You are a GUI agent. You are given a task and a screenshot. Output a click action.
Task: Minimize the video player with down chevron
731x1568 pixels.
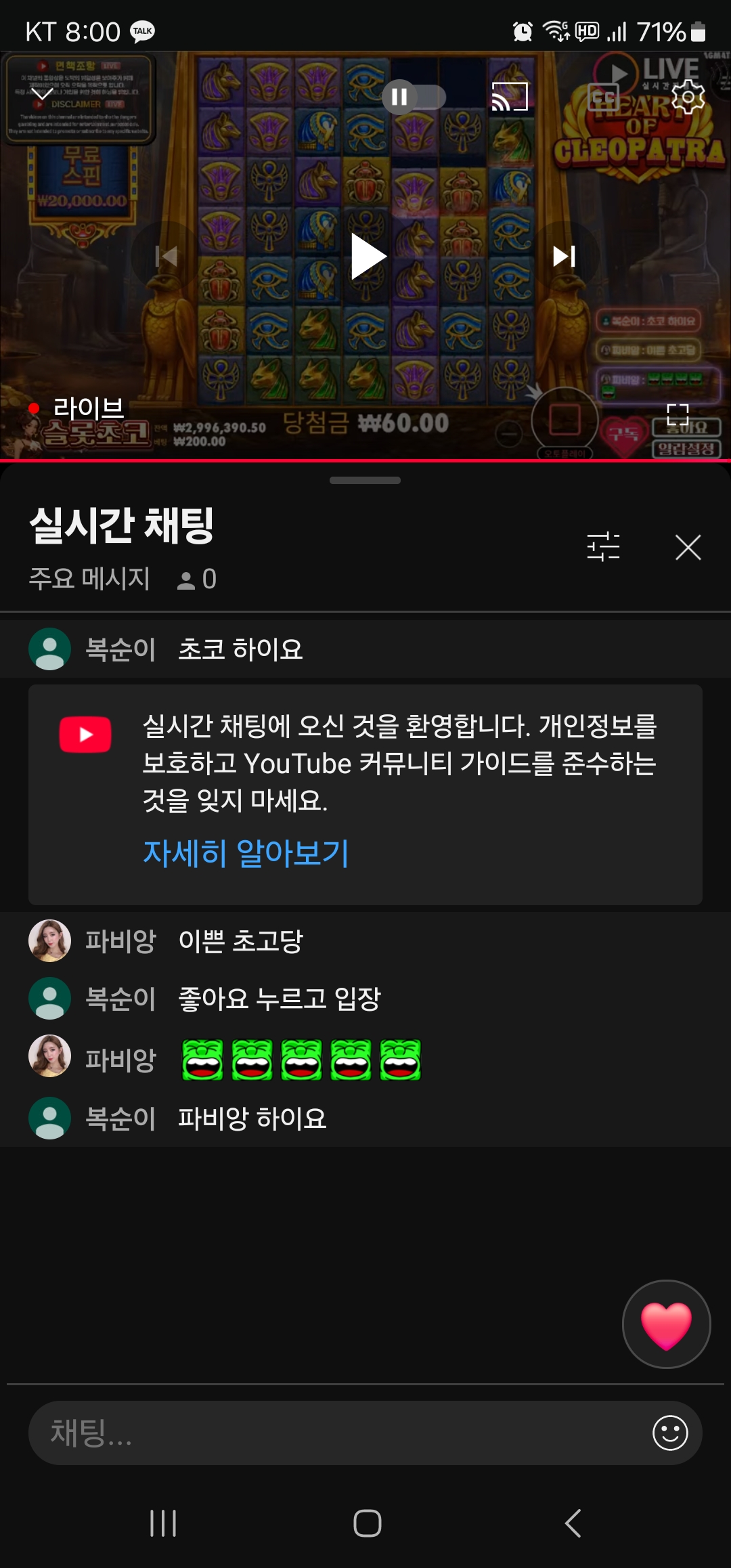coord(42,94)
